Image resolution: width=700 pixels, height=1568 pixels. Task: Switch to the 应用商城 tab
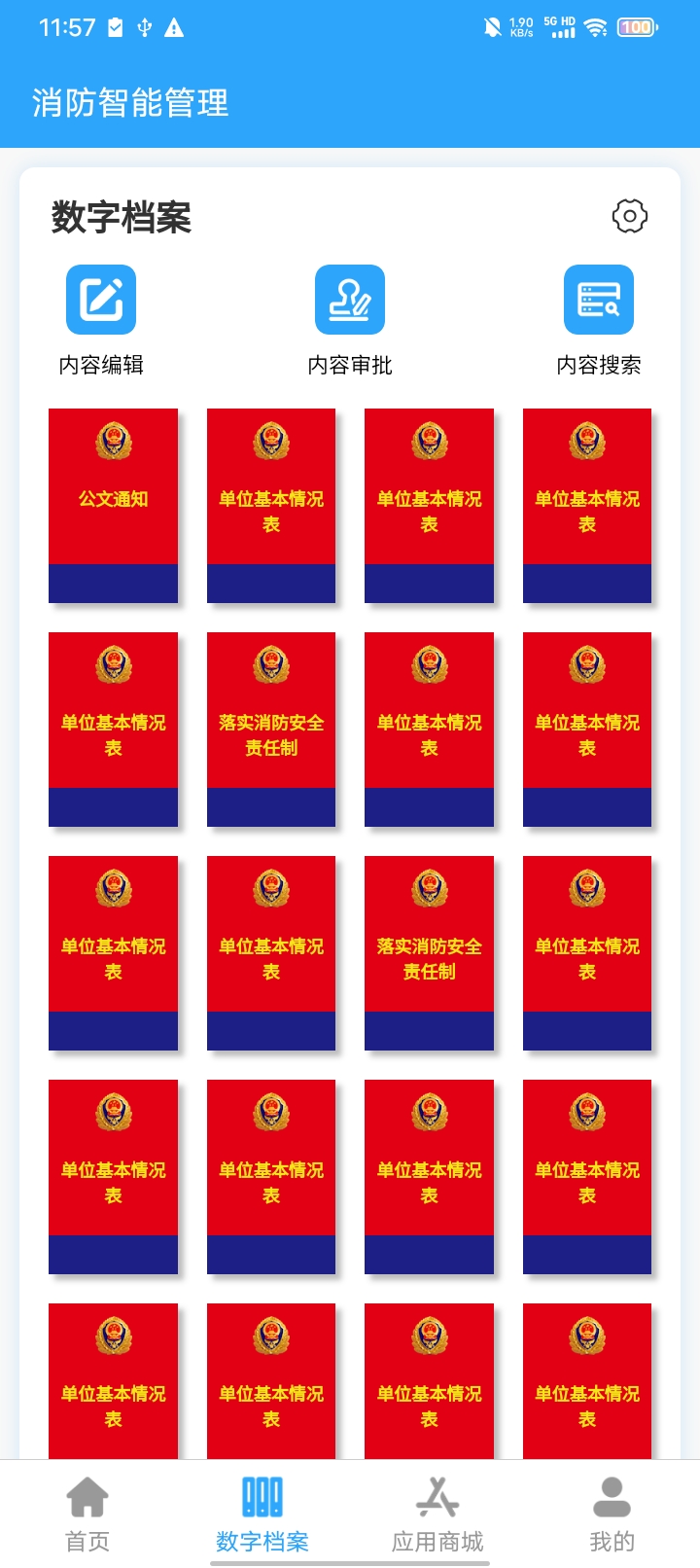click(x=437, y=1514)
